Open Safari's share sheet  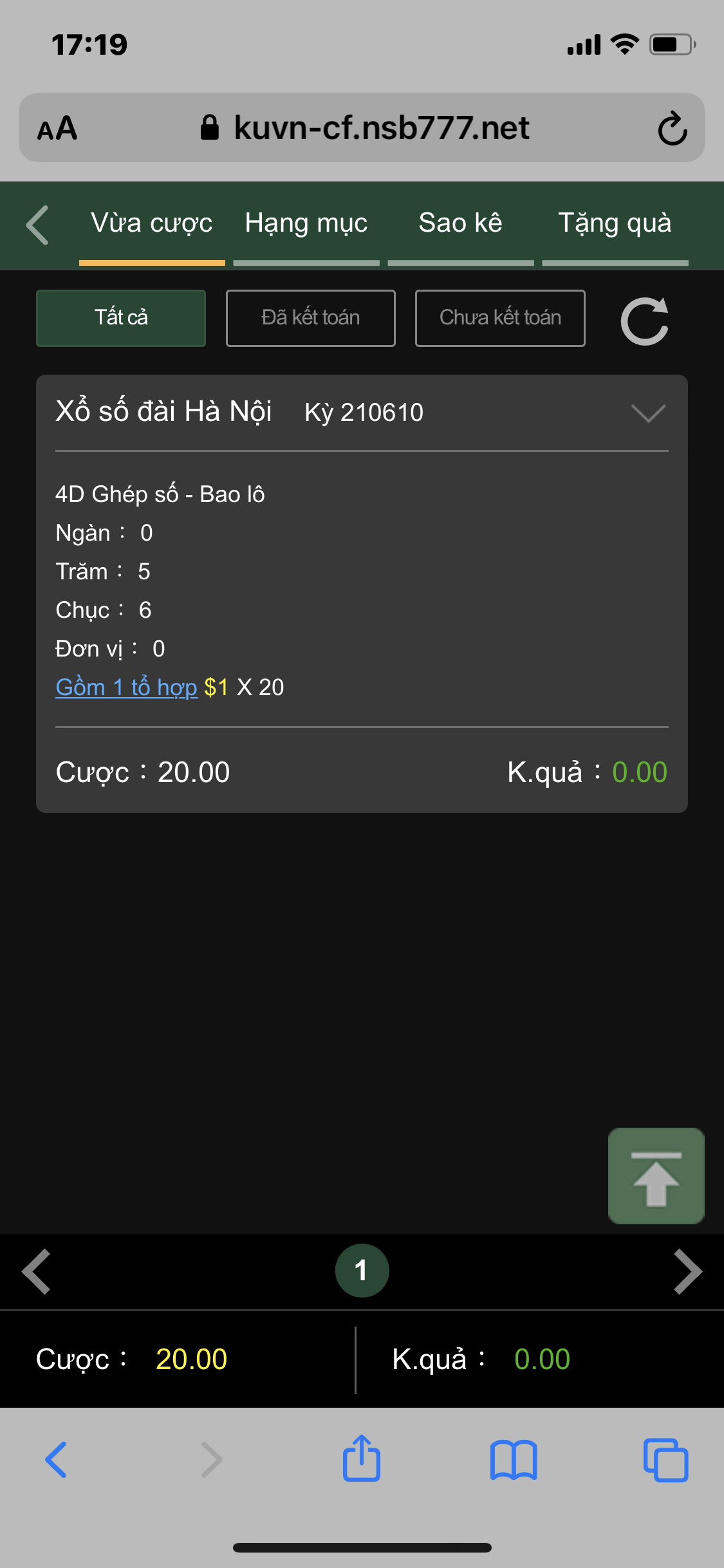(362, 1459)
